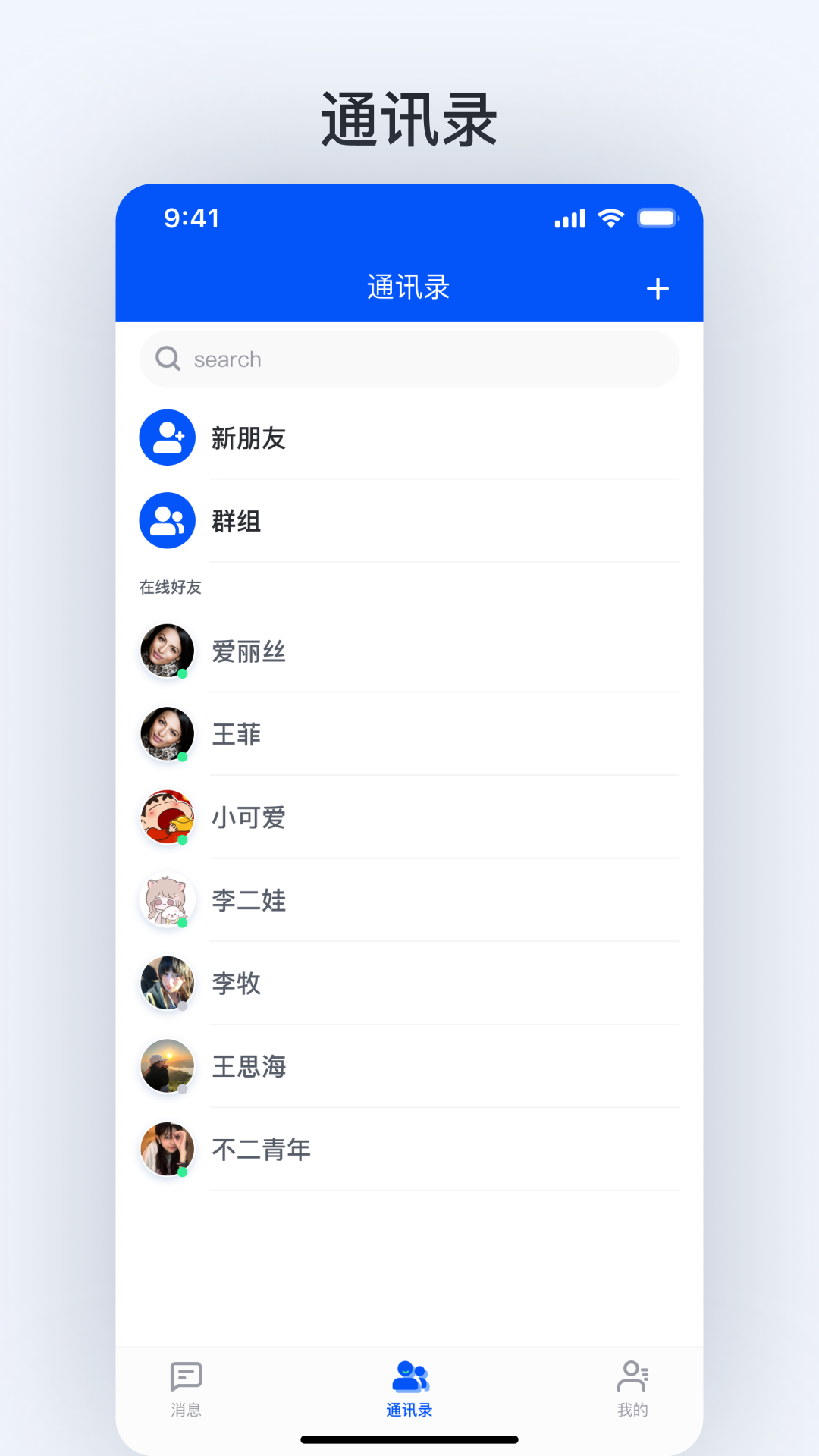Viewport: 819px width, 1456px height.
Task: Click the search magnifier icon
Action: coord(168,359)
